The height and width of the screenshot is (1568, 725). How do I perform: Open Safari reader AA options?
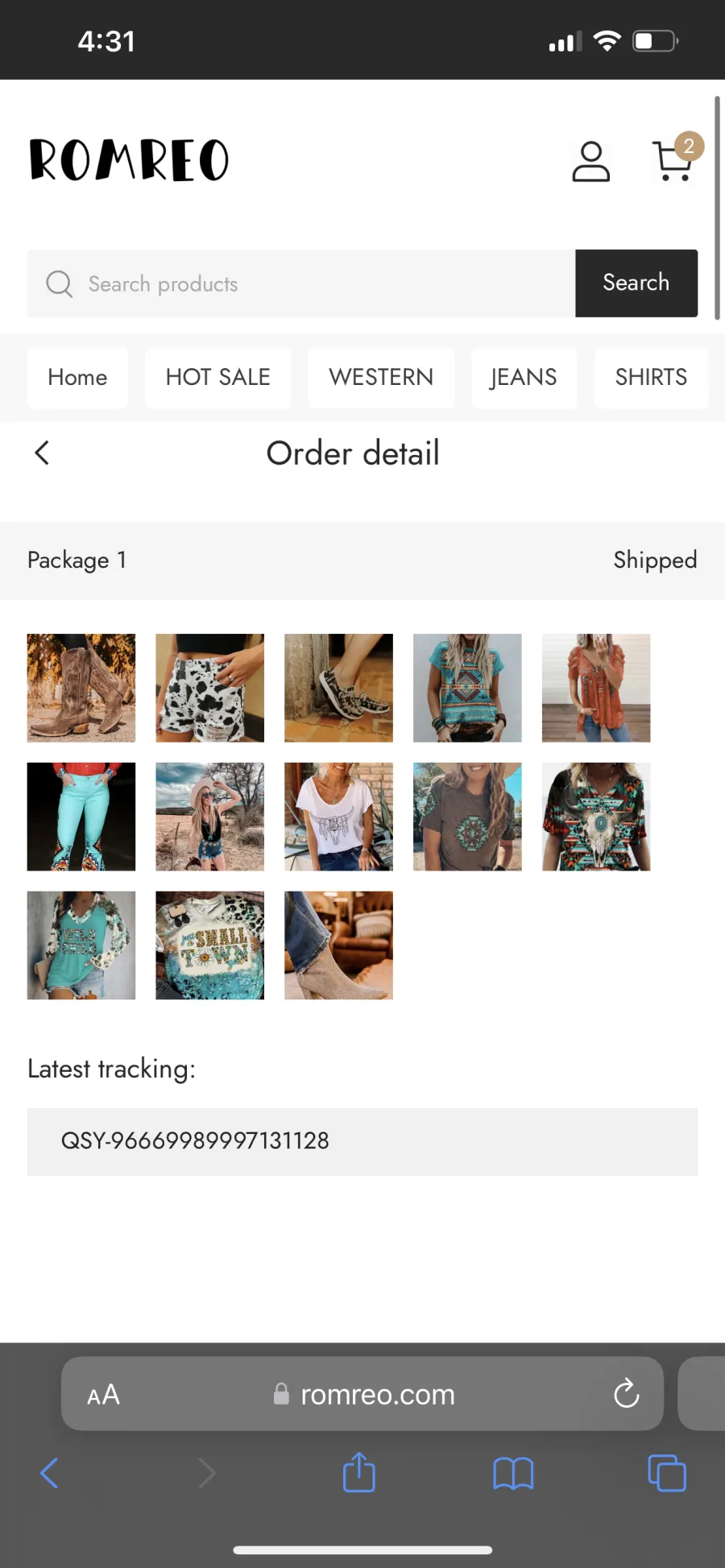click(104, 1395)
